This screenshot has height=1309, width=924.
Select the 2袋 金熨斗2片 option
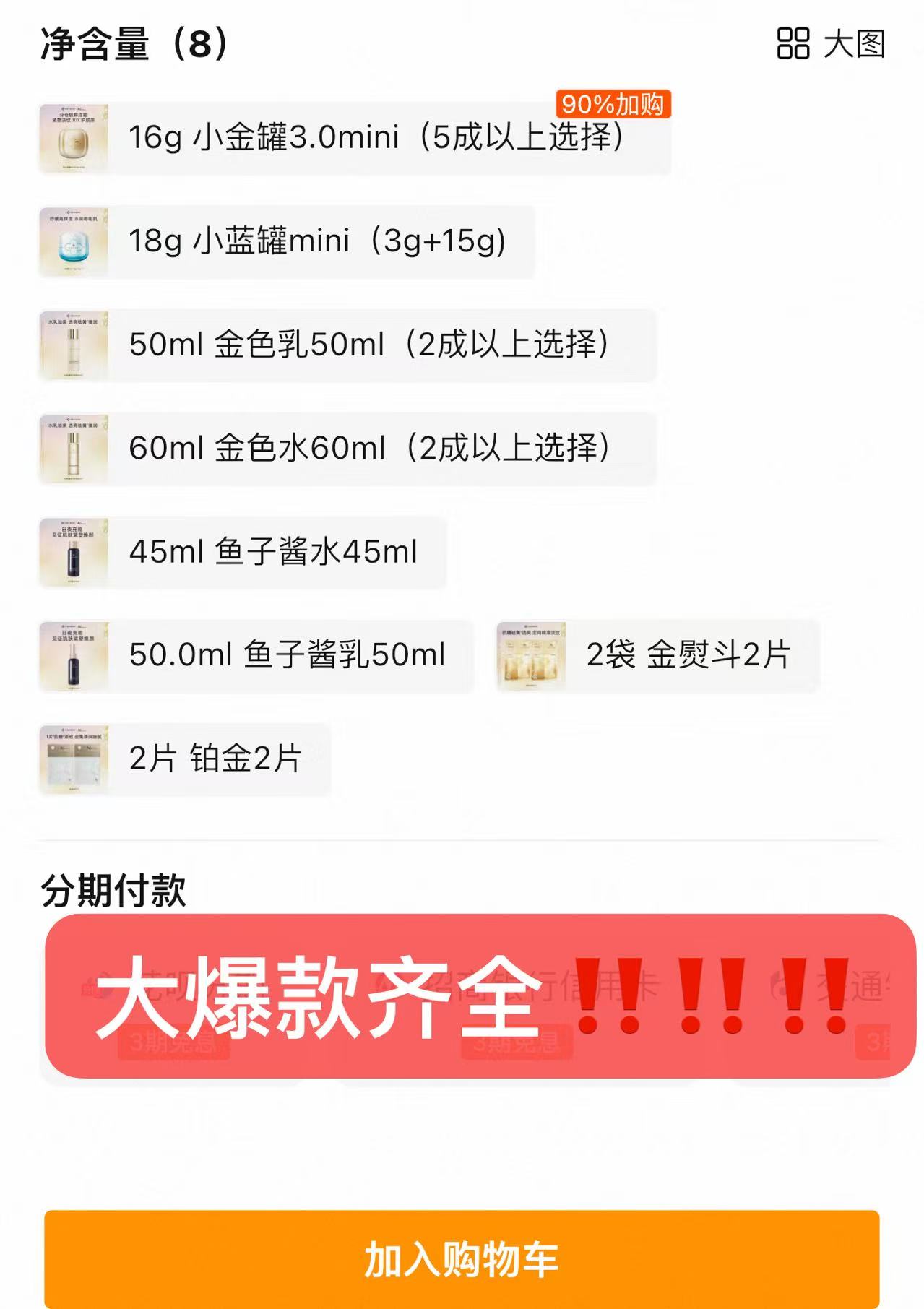pyautogui.click(x=665, y=656)
